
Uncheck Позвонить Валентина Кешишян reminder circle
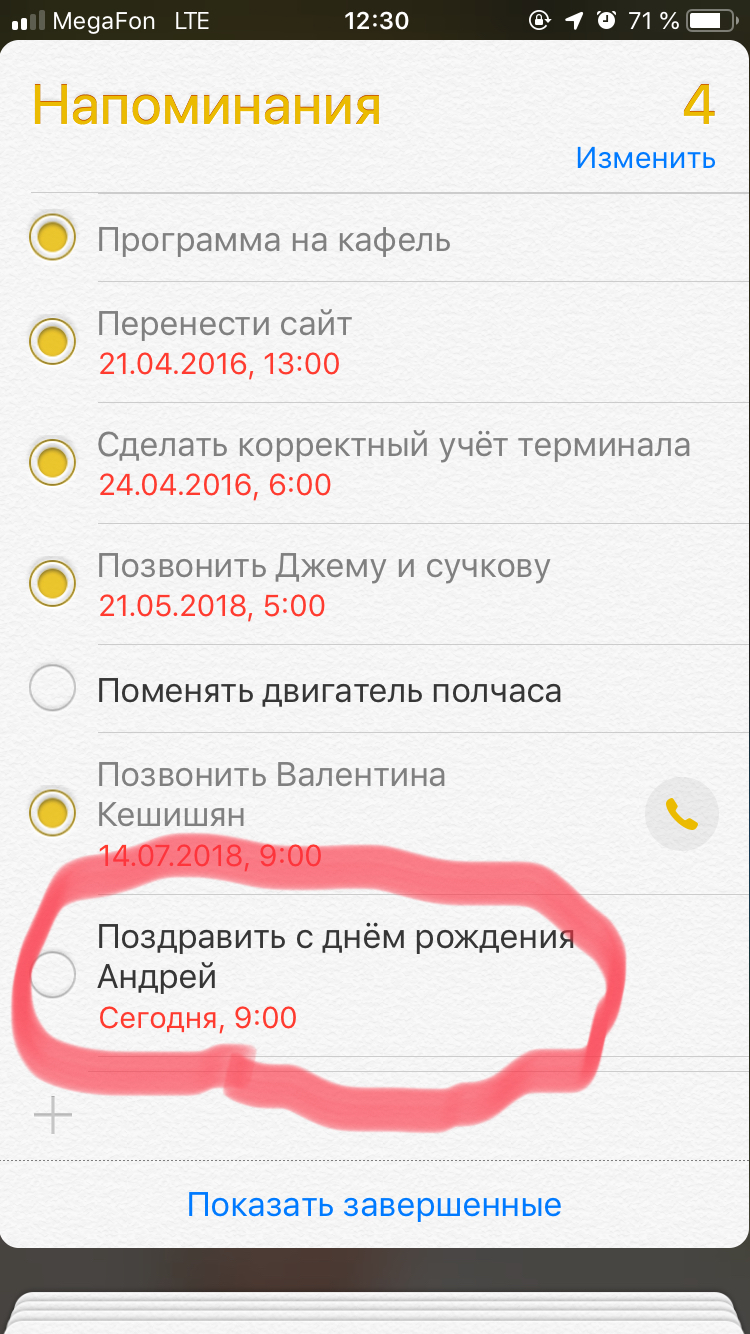[x=53, y=812]
